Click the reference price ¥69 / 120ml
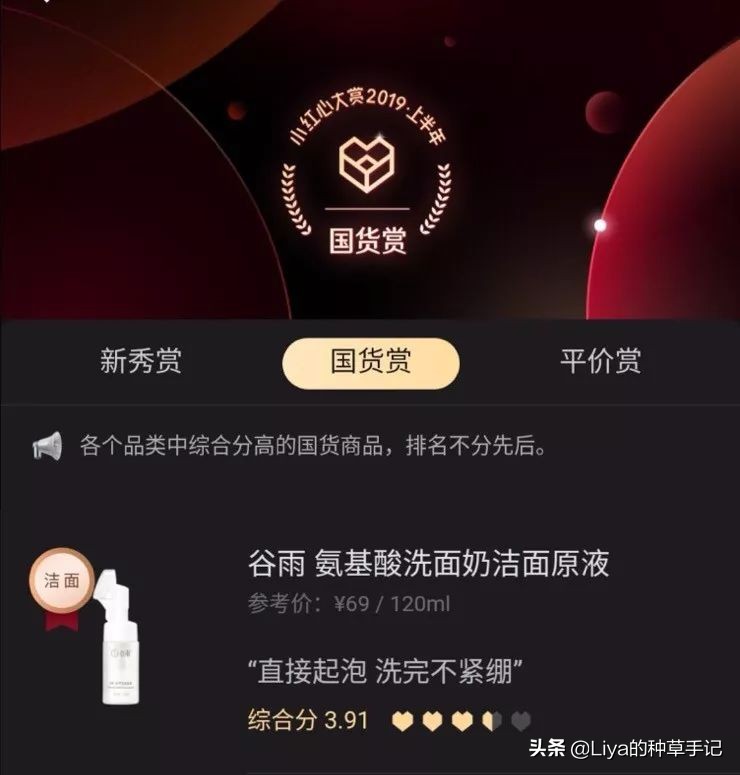The height and width of the screenshot is (775, 740). point(350,602)
